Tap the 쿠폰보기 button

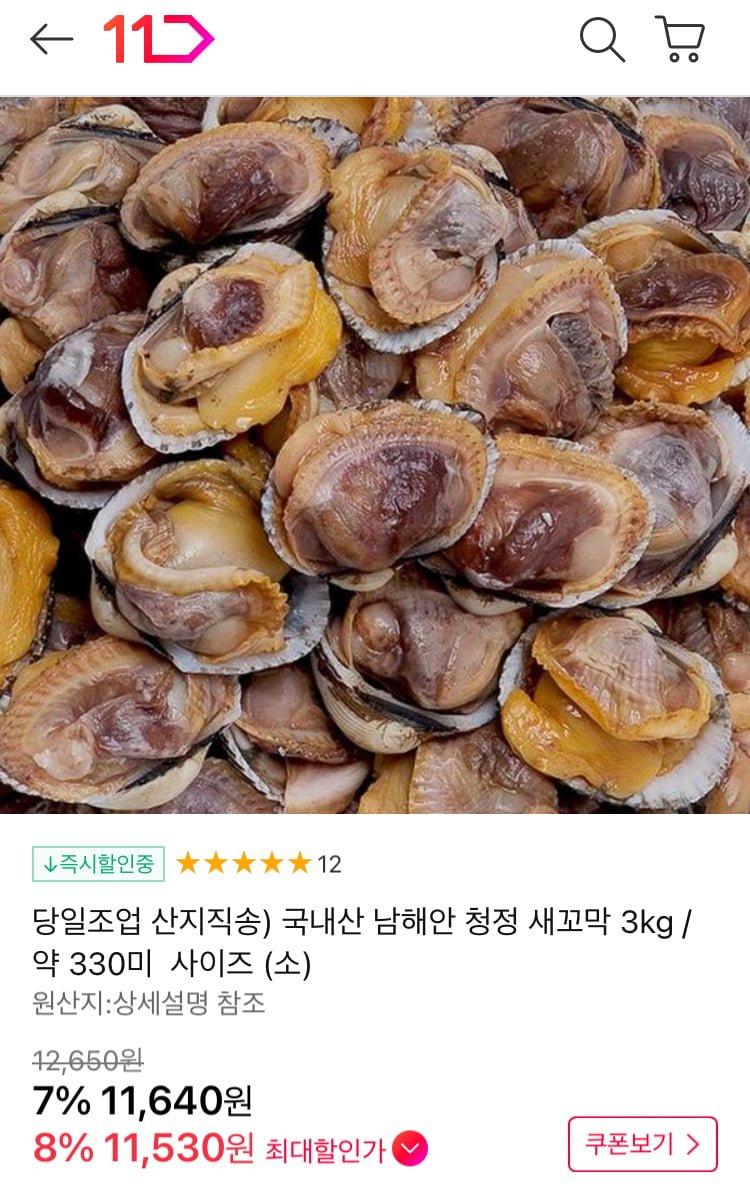[x=642, y=1144]
